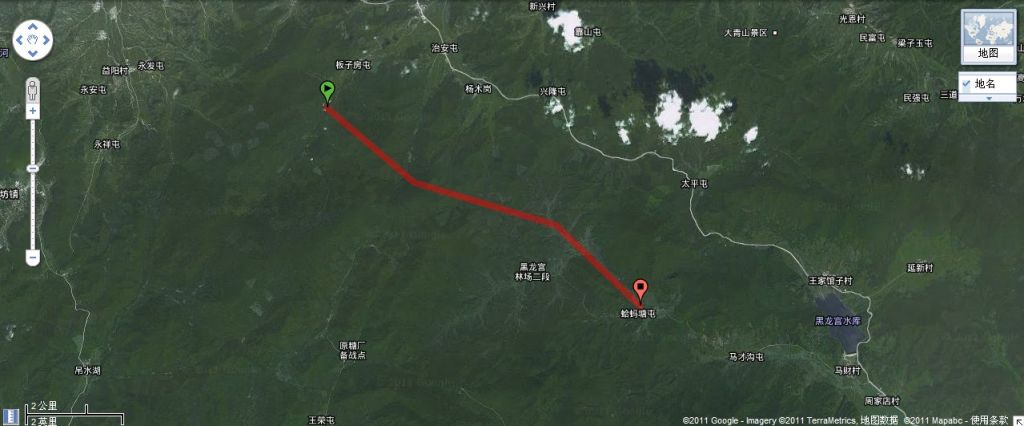Zoom out with the minus button
The image size is (1024, 426).
(x=32, y=257)
